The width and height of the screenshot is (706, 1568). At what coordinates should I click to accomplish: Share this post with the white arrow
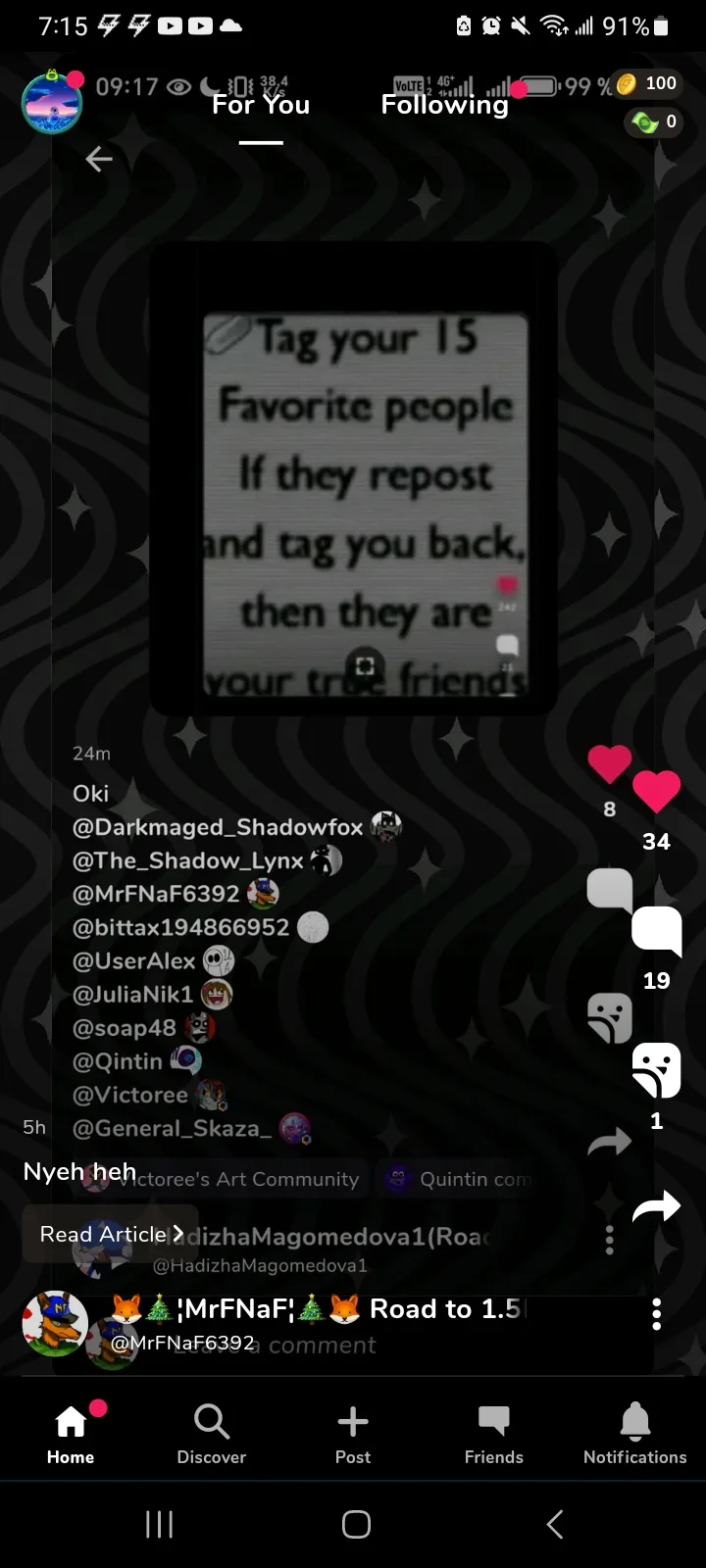(x=656, y=1207)
